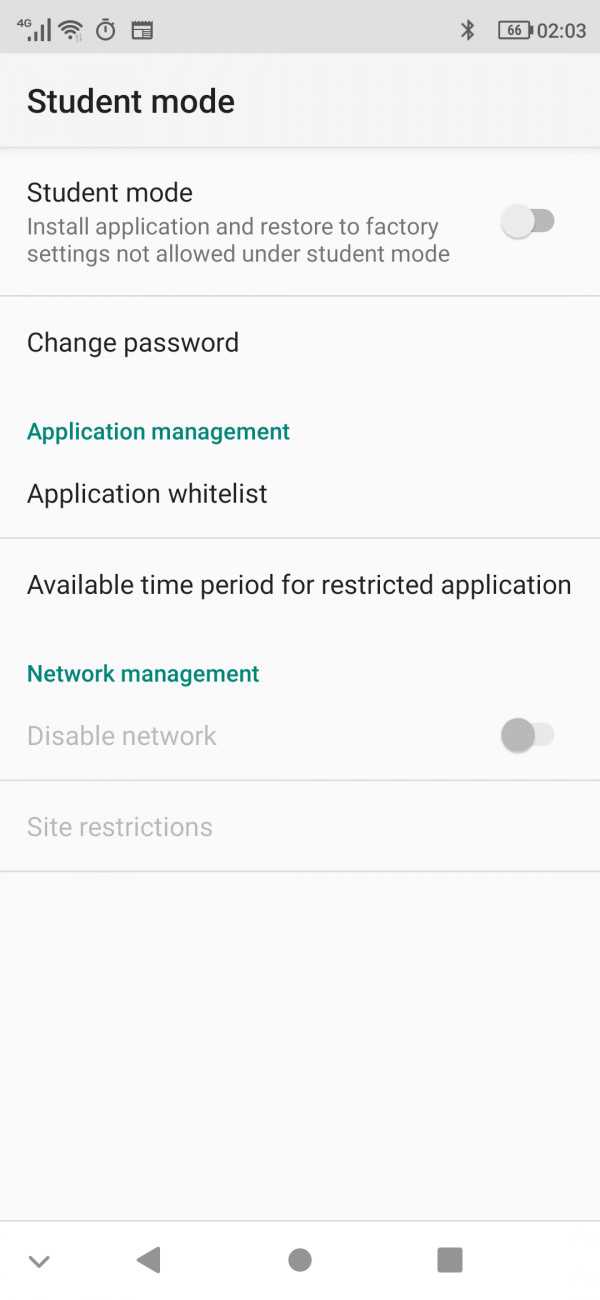Image resolution: width=600 pixels, height=1300 pixels.
Task: Open Application whitelist
Action: click(x=300, y=494)
